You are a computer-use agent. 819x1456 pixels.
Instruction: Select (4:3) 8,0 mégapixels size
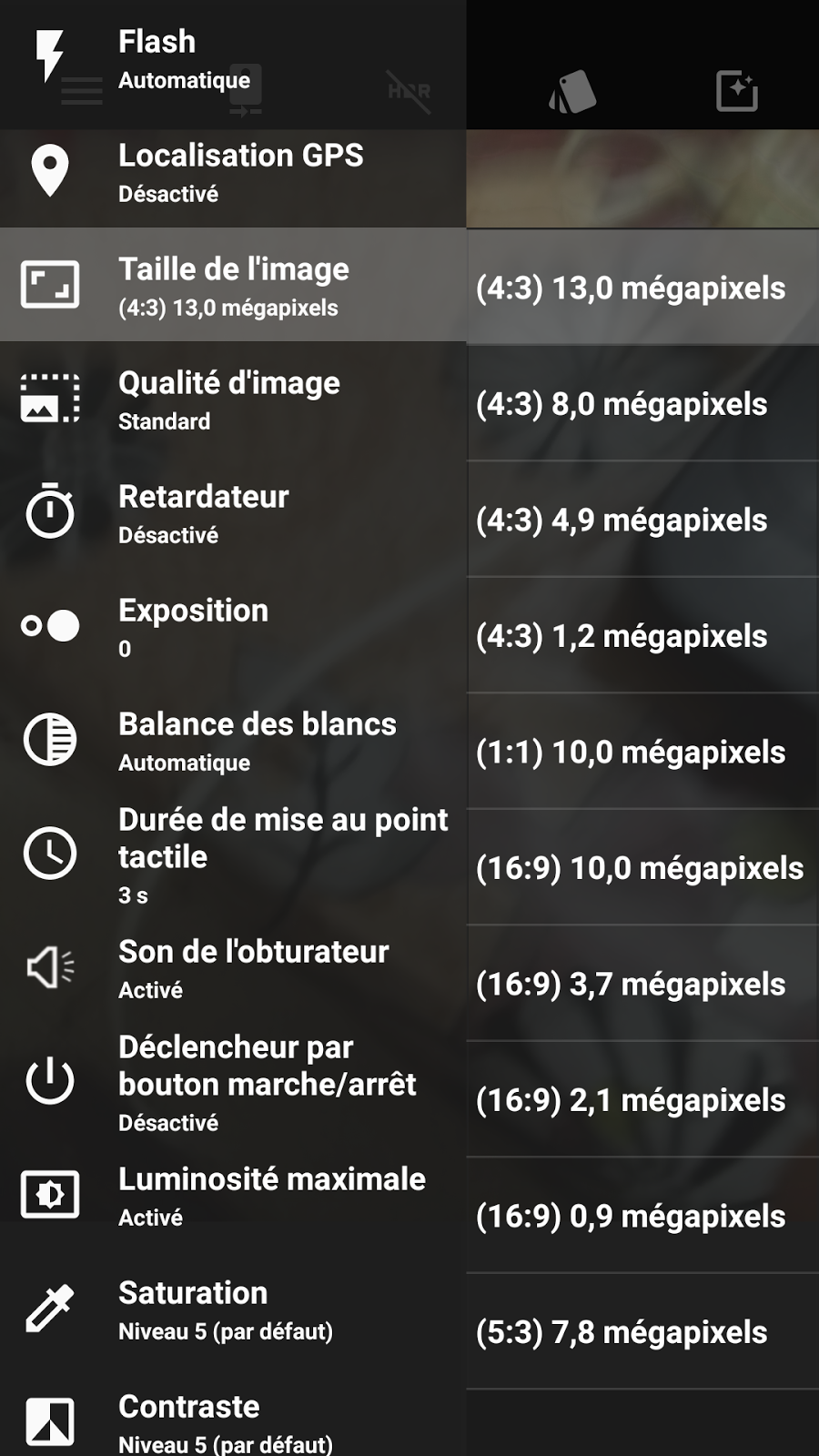[642, 404]
